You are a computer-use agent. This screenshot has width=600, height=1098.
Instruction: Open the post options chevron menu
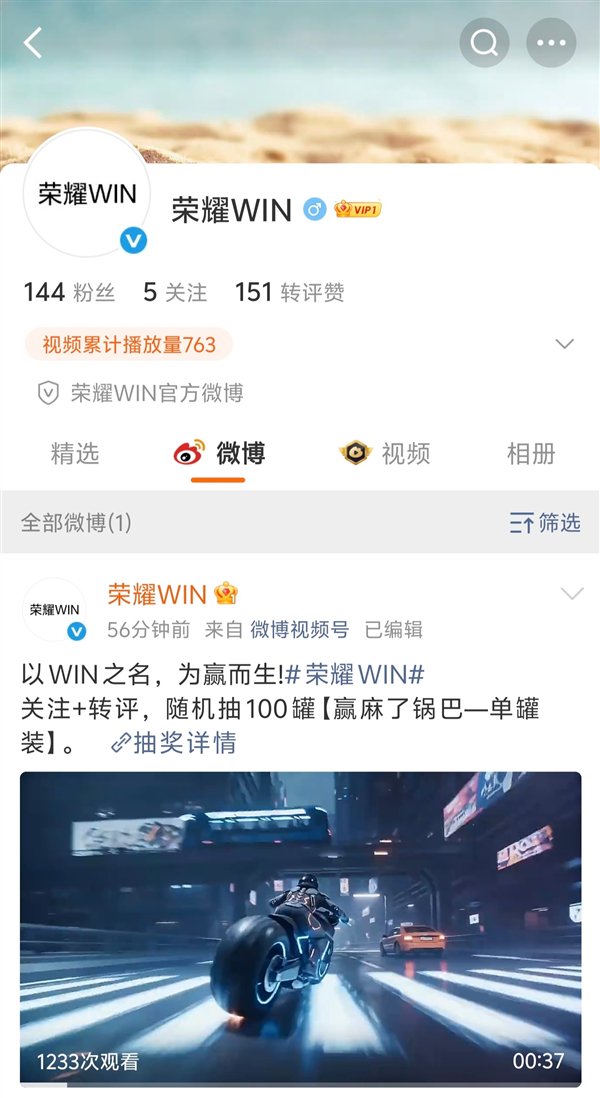[x=572, y=594]
